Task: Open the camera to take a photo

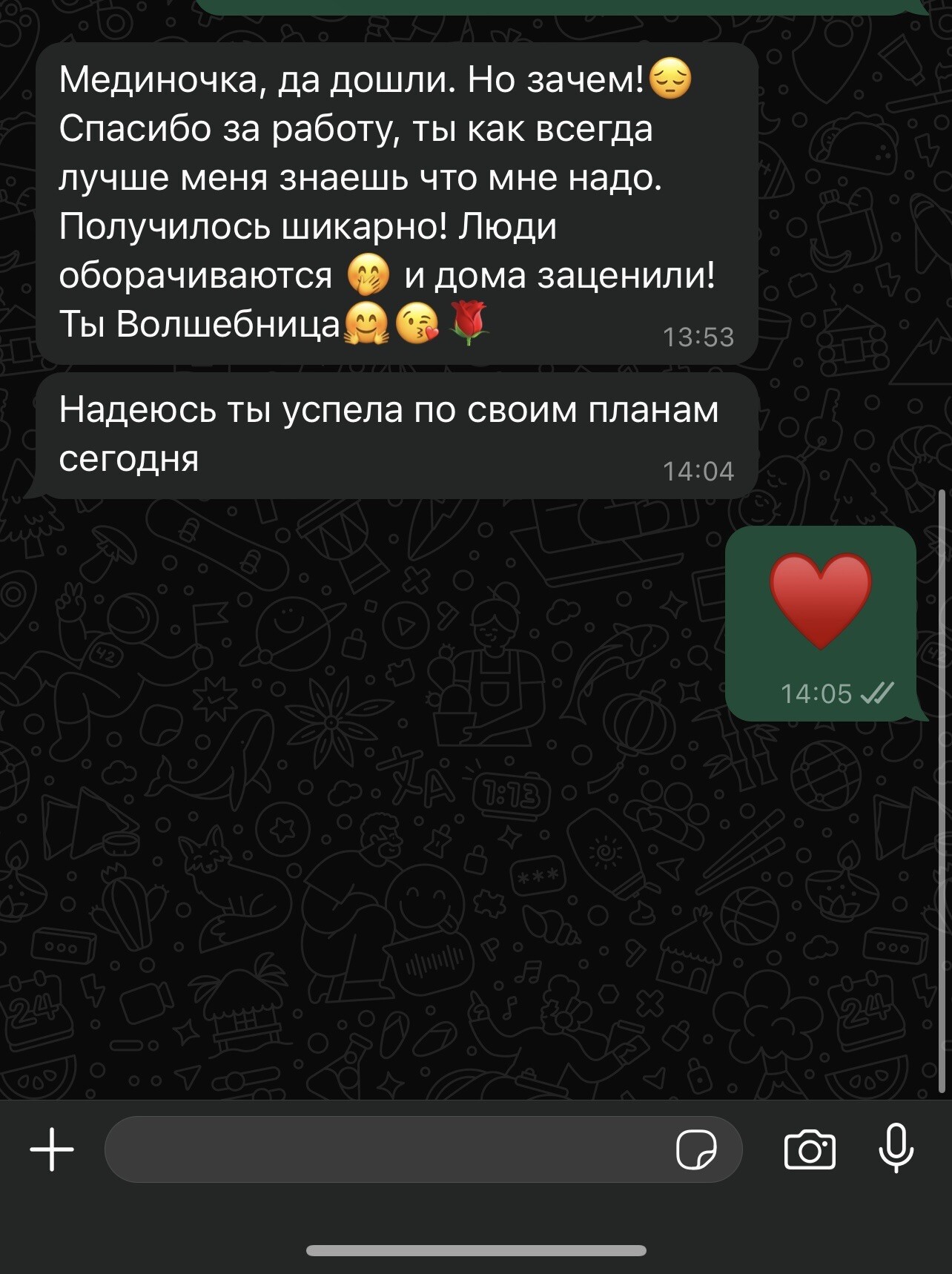Action: click(x=810, y=1149)
